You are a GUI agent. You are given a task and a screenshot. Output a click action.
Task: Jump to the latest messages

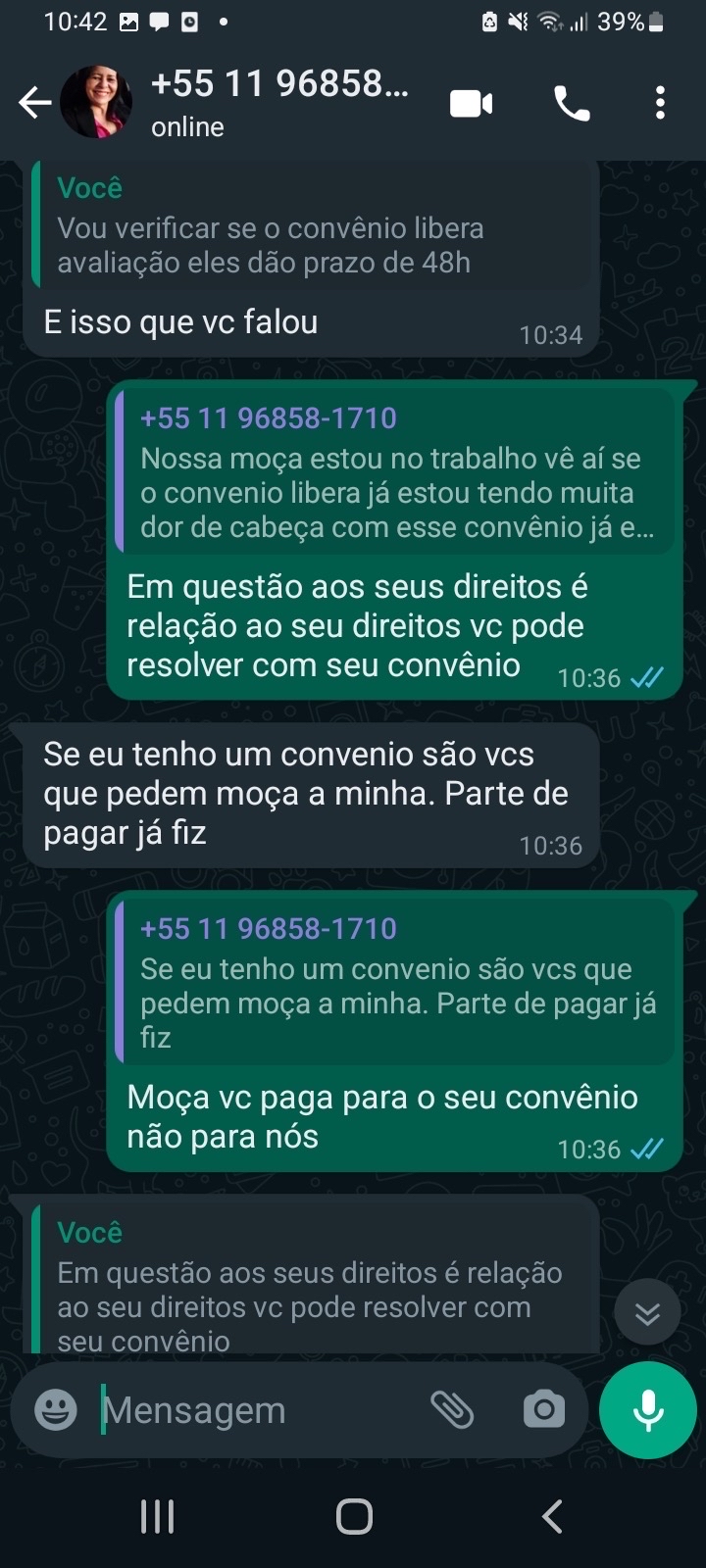pos(647,1312)
